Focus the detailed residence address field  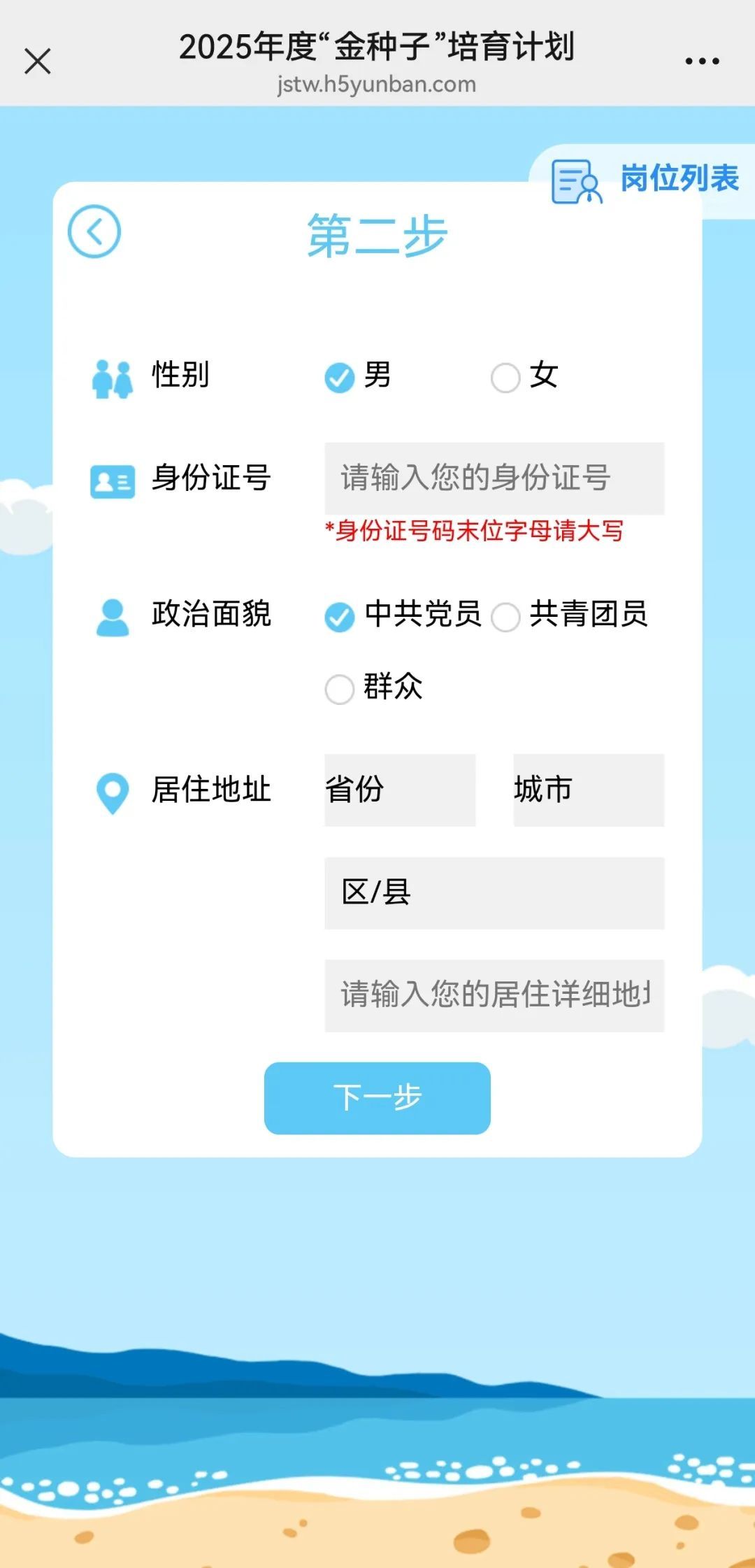[x=494, y=995]
